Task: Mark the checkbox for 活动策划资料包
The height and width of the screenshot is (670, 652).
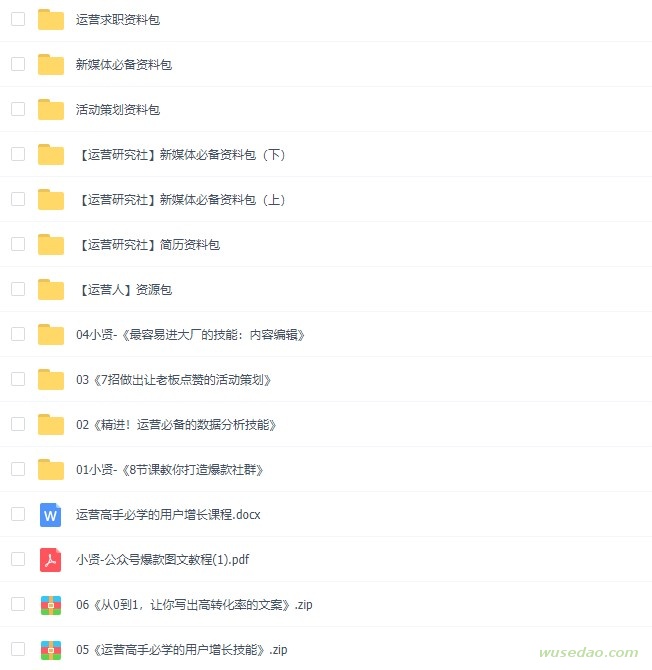Action: (18, 109)
